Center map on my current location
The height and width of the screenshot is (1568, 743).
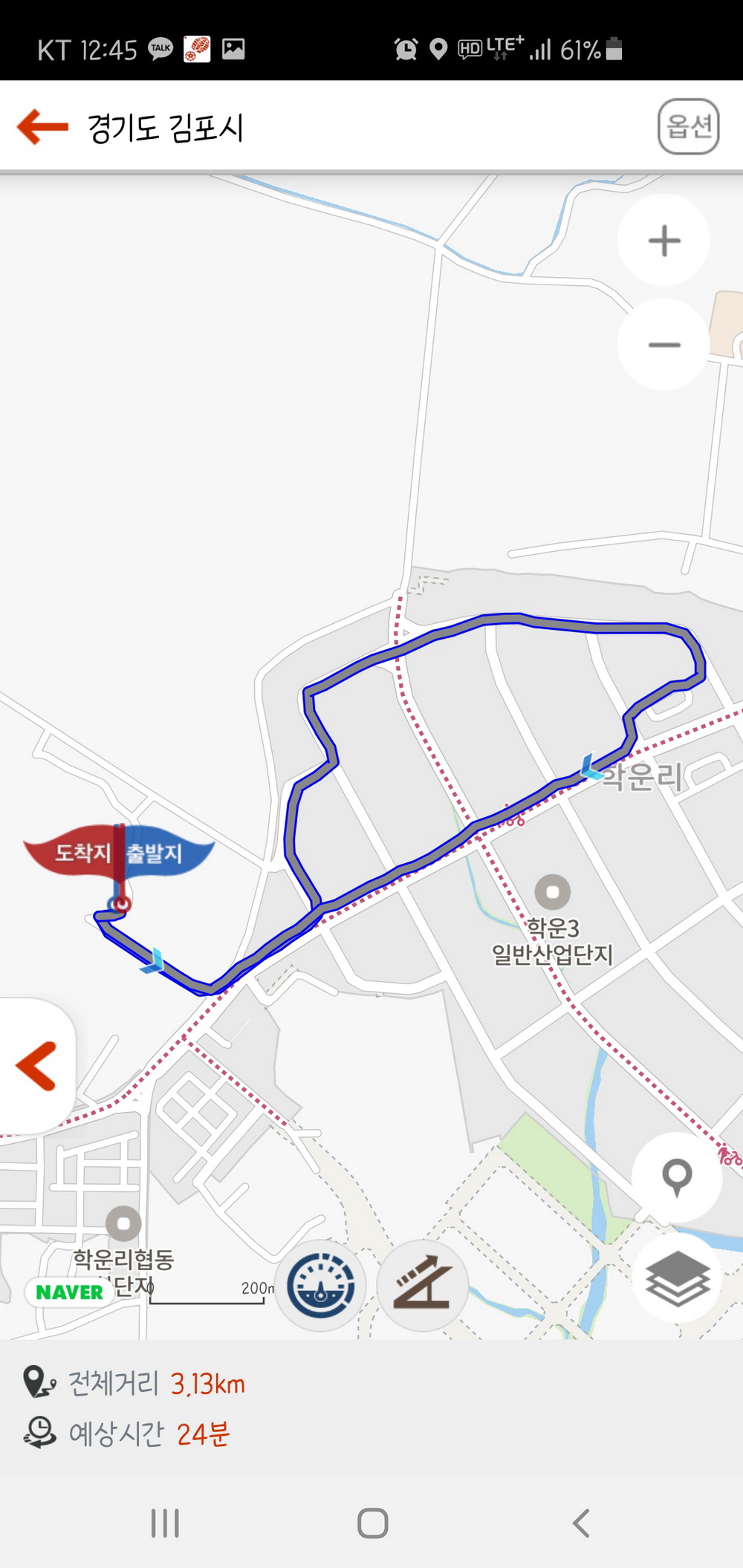[676, 1177]
